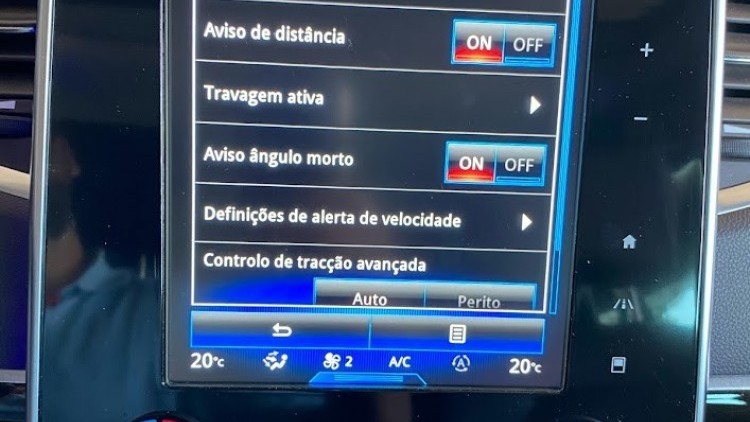Image resolution: width=750 pixels, height=422 pixels.
Task: Open driving assistance shortcut with lane icon
Action: pyautogui.click(x=624, y=303)
